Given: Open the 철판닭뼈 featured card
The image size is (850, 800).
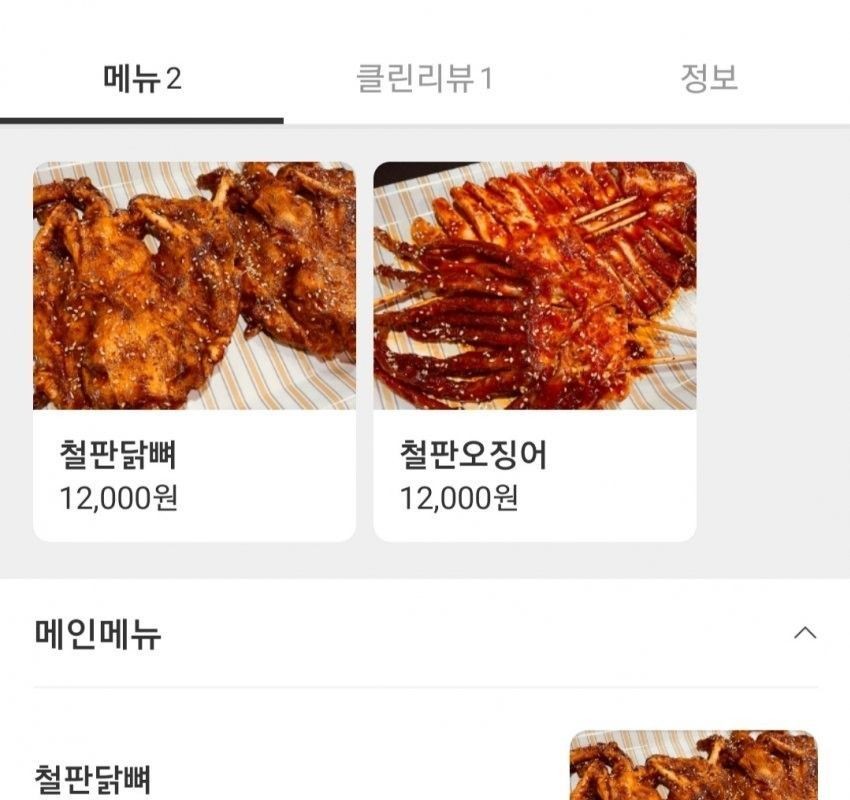Looking at the screenshot, I should [194, 351].
